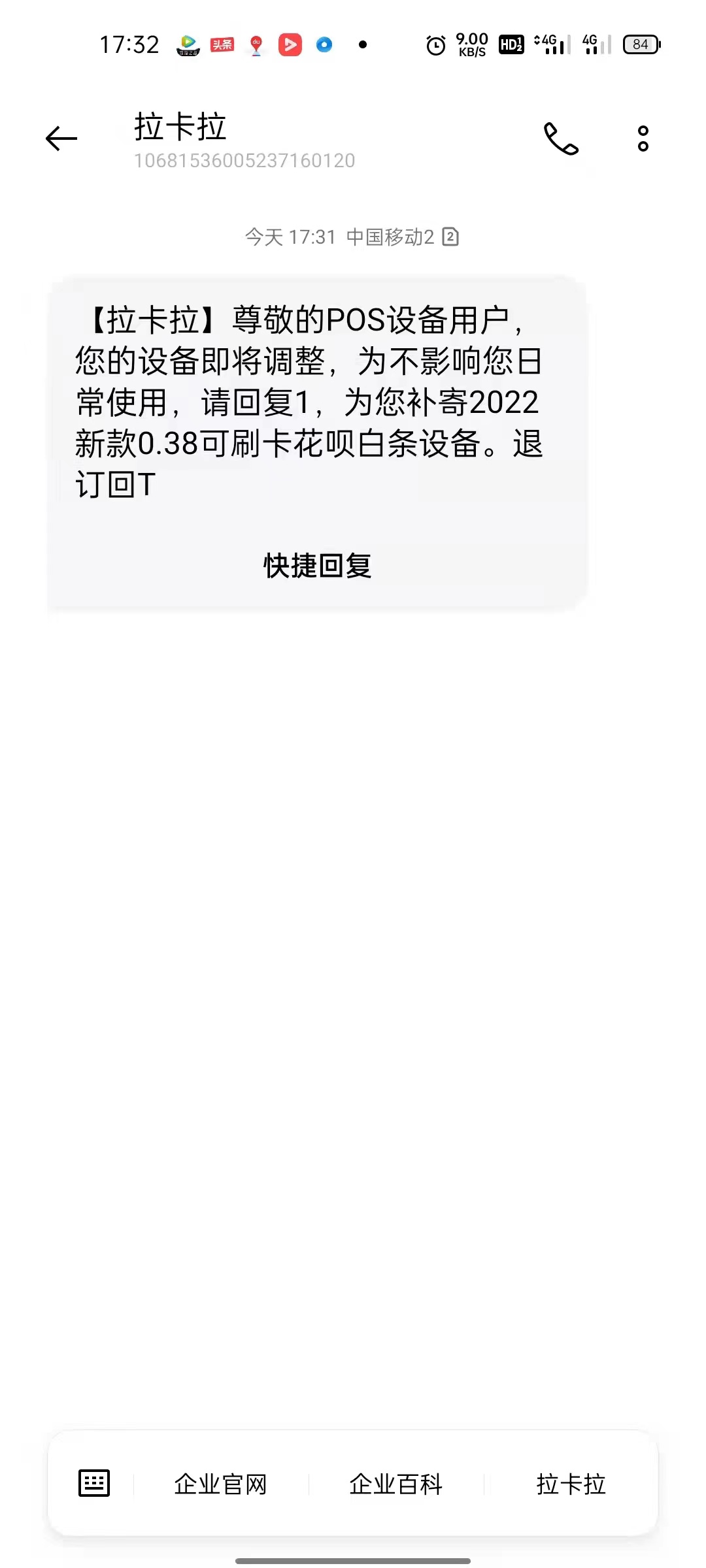Select the 拉卡拉 bottom menu item
The width and height of the screenshot is (706, 1568).
click(x=571, y=1484)
